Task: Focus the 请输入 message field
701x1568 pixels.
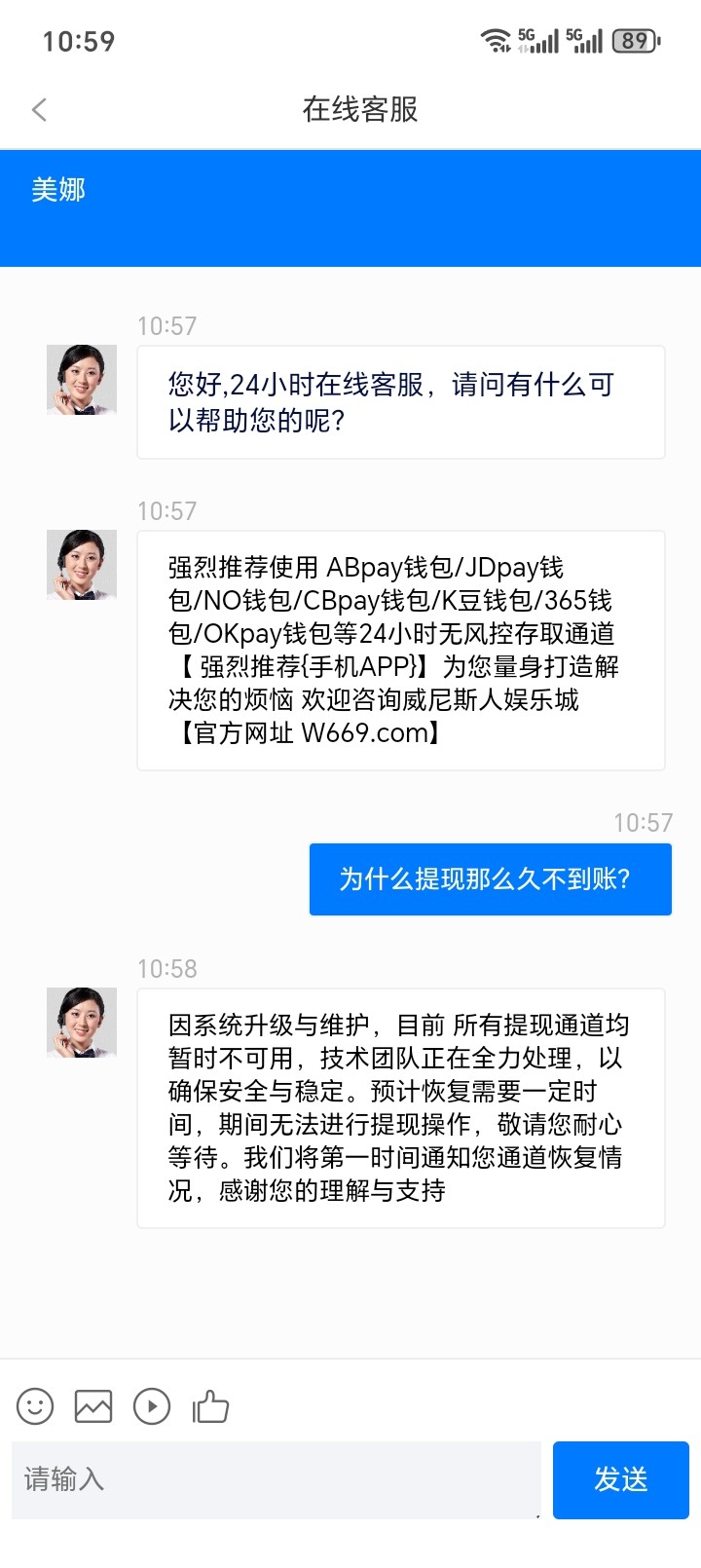Action: tap(276, 1479)
